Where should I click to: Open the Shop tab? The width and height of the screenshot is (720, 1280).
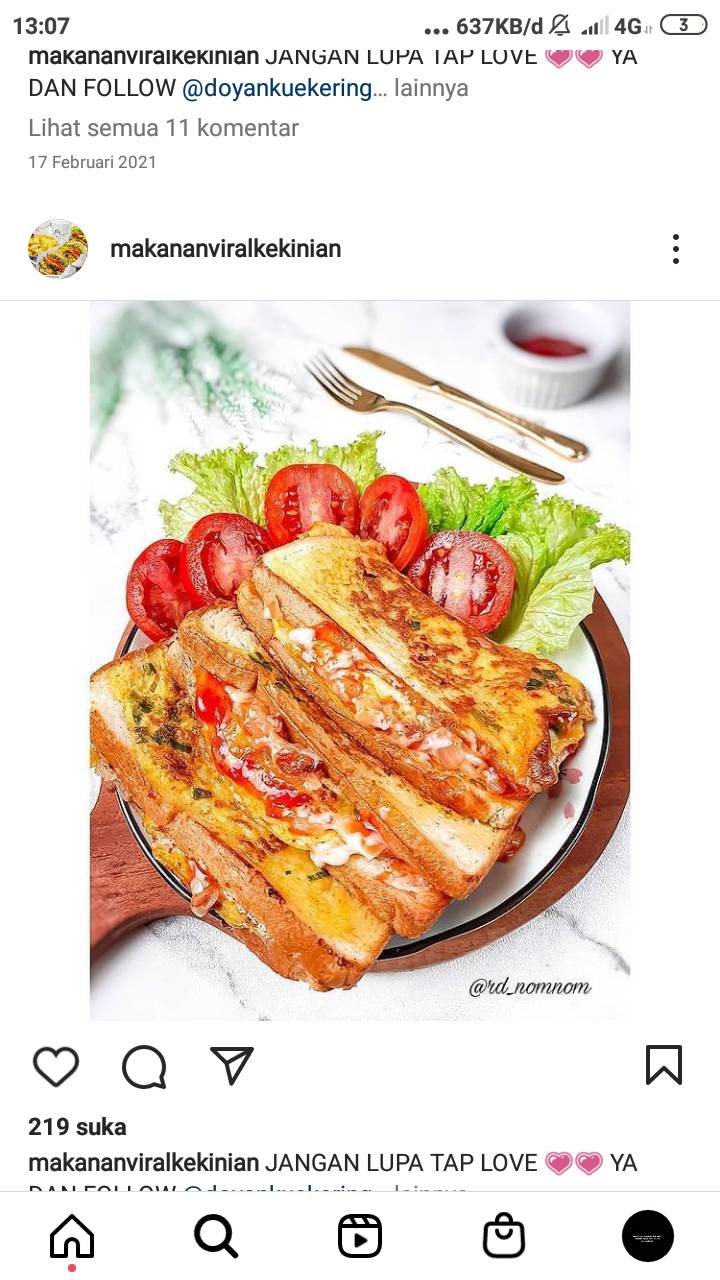[504, 1237]
